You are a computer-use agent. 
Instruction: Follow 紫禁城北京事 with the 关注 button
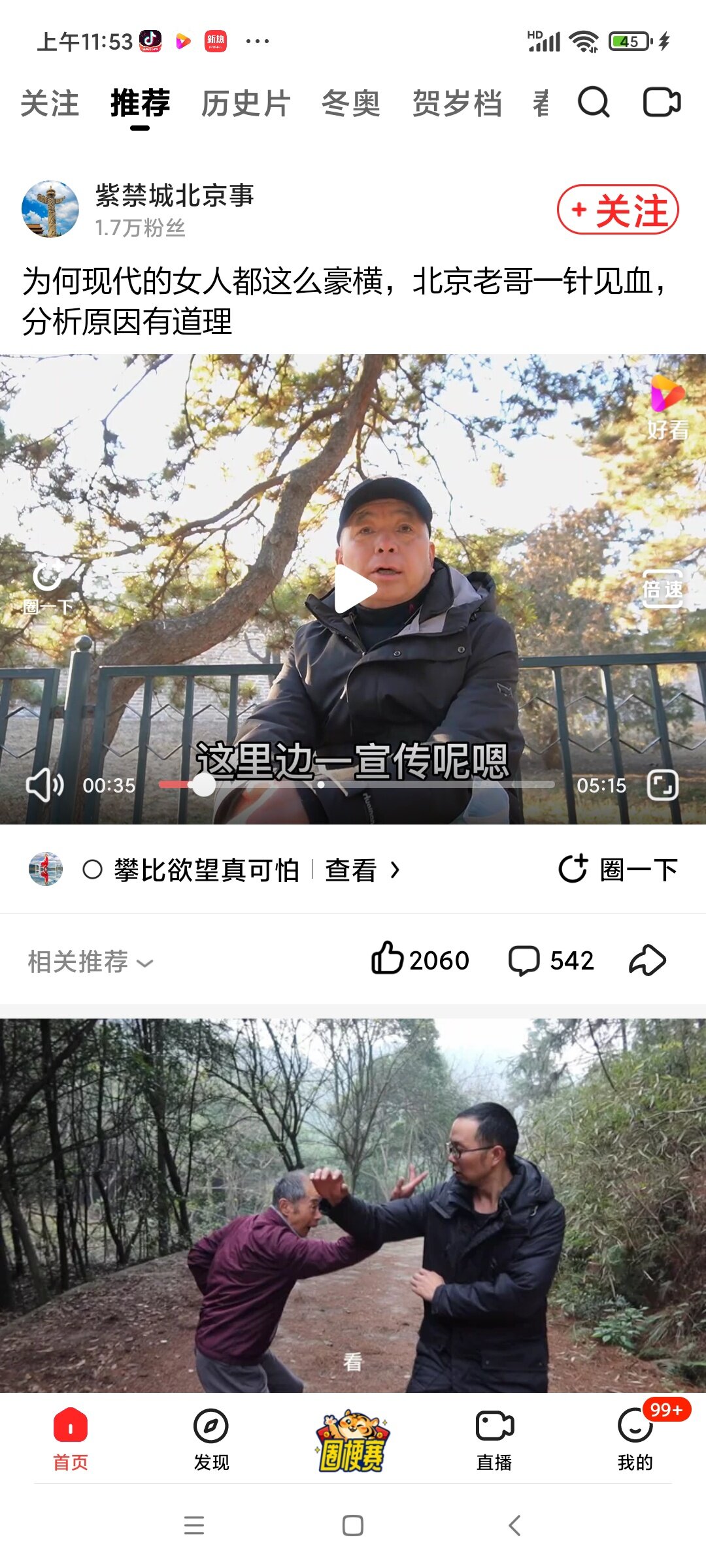pos(618,210)
